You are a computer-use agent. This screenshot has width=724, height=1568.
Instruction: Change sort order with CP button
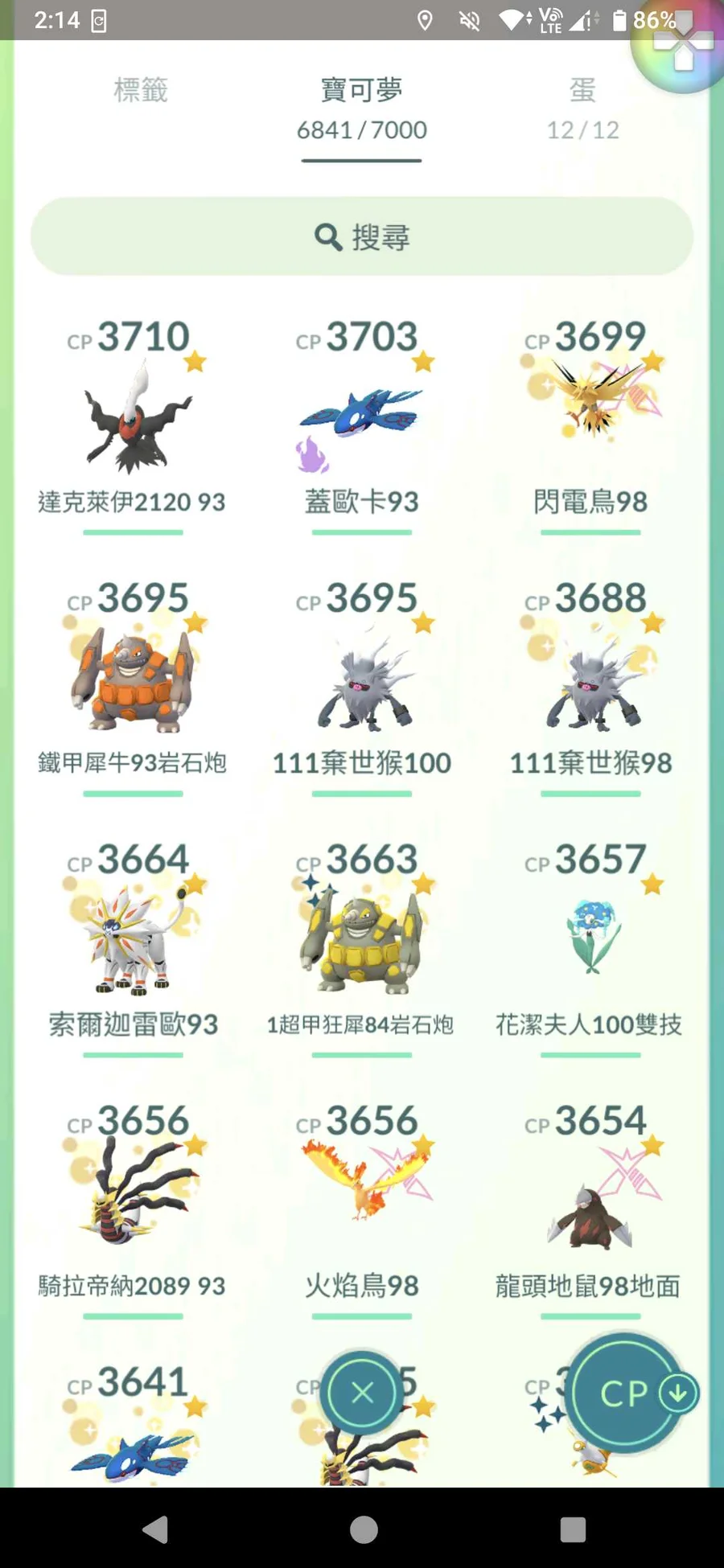click(x=626, y=1392)
